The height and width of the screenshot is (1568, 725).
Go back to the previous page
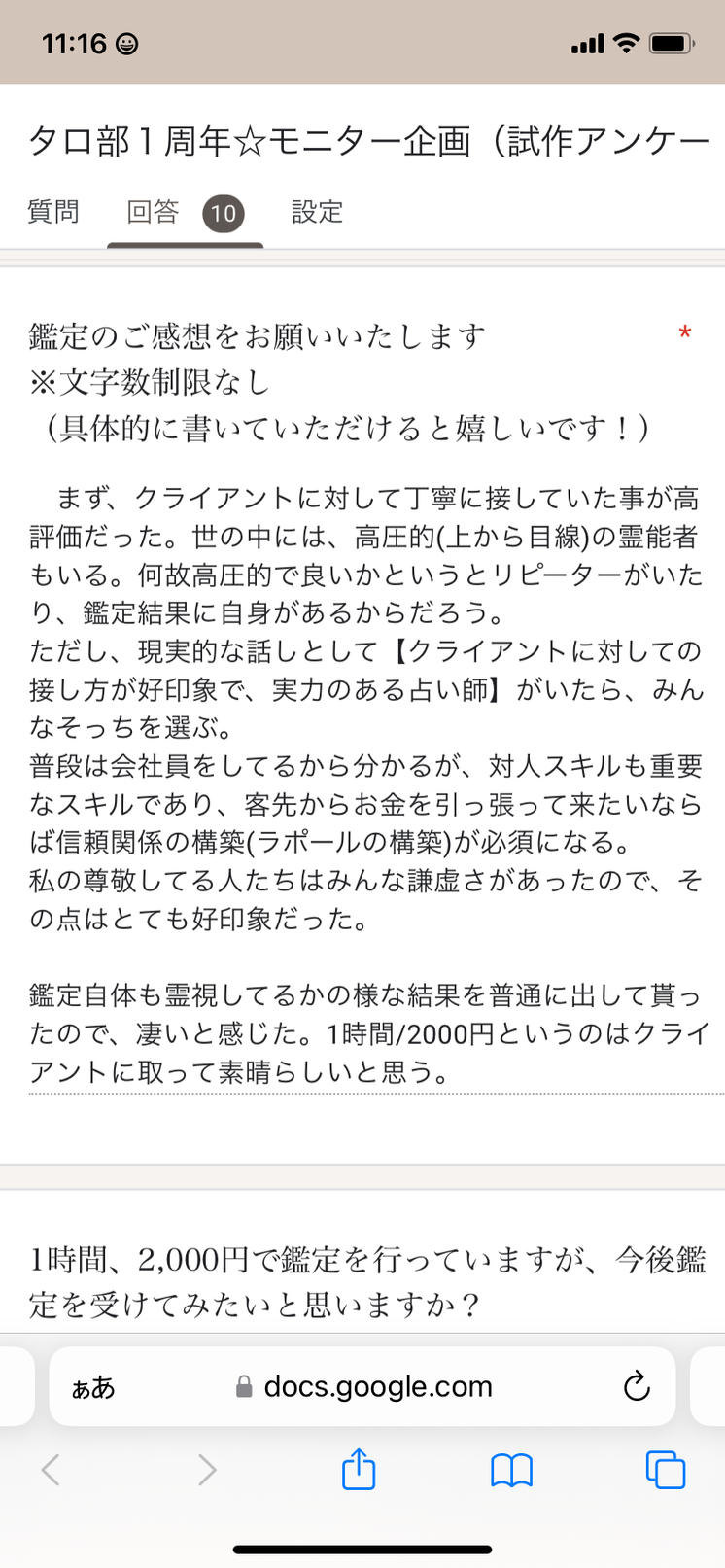pos(52,1470)
